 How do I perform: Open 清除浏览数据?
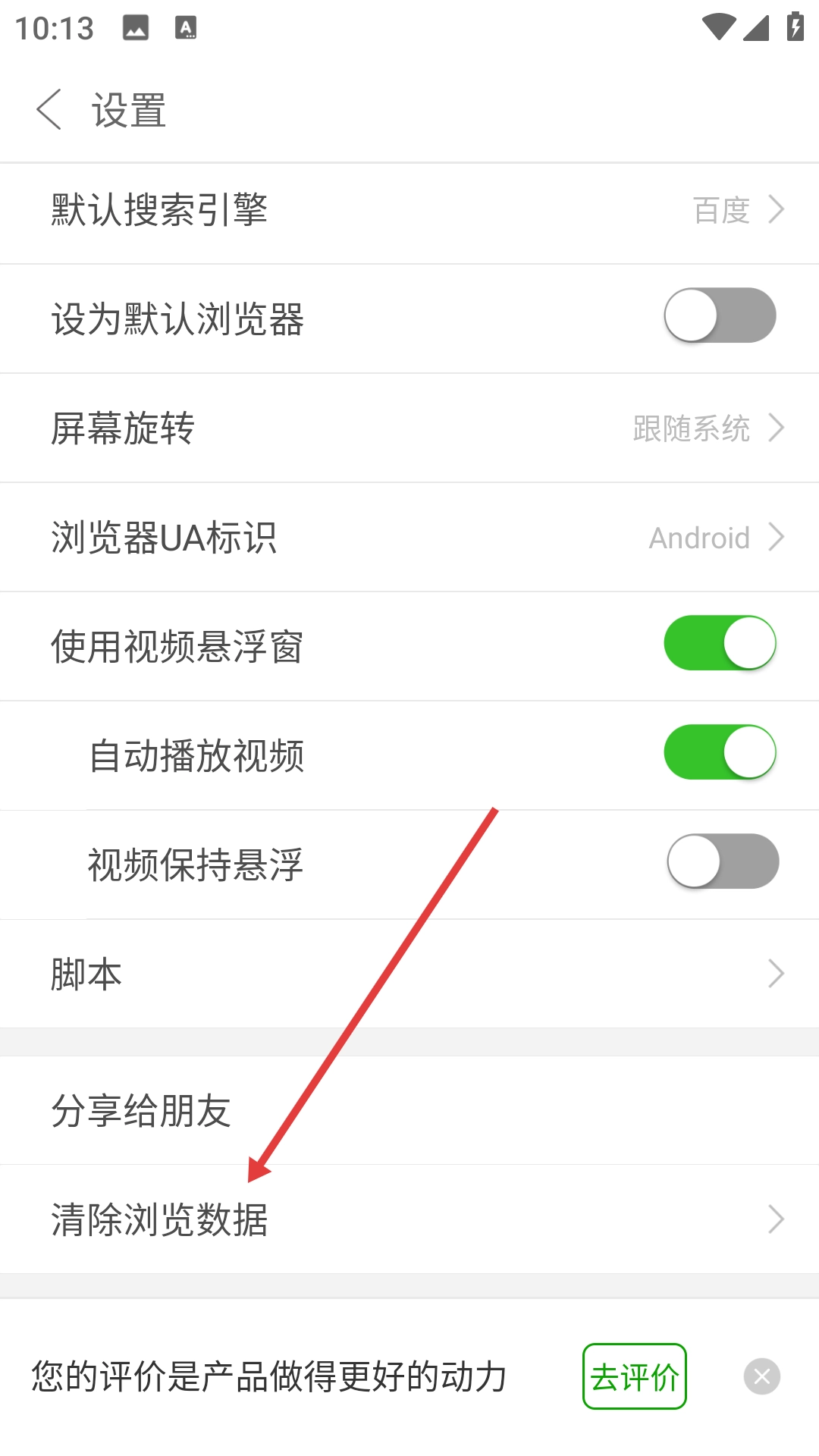point(409,1219)
